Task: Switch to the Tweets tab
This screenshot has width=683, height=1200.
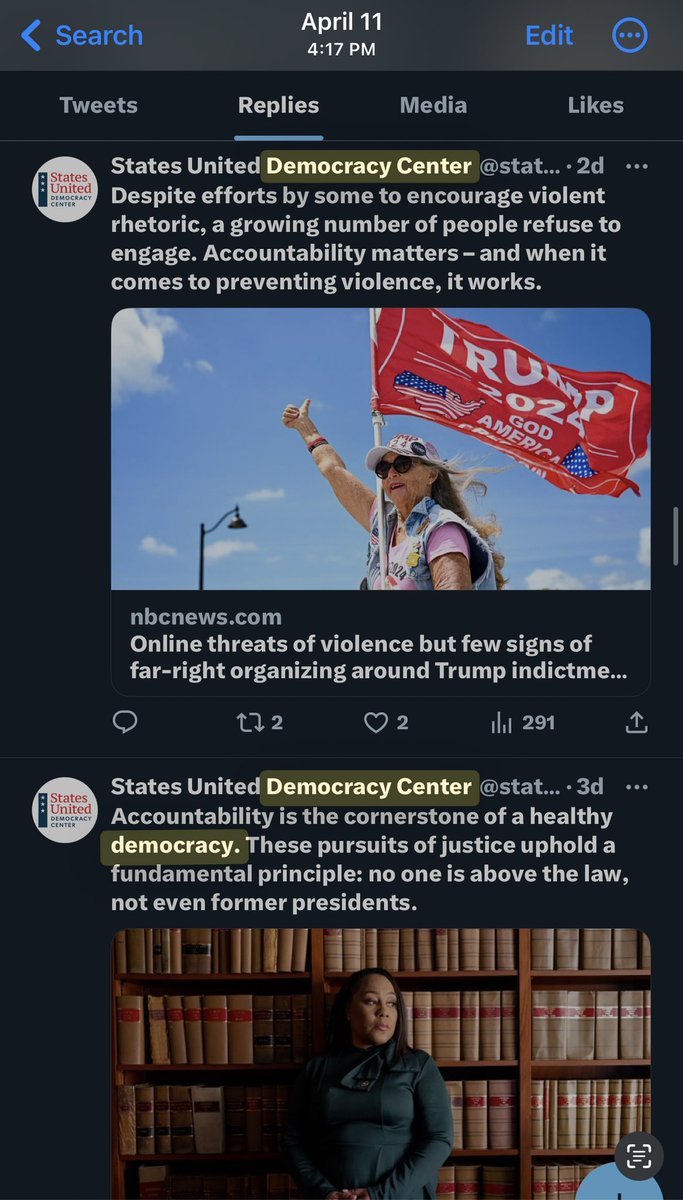Action: 98,105
